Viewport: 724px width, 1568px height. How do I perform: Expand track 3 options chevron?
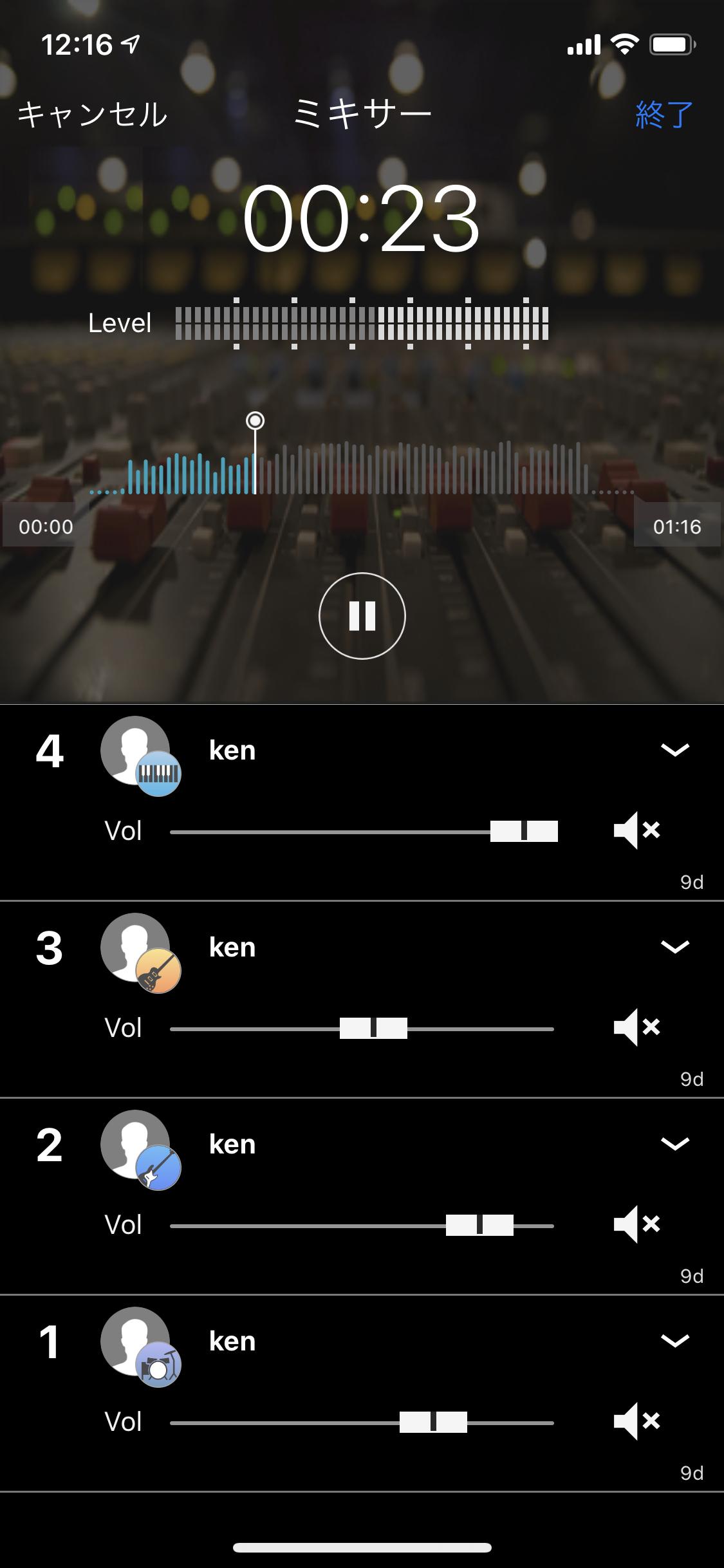675,947
